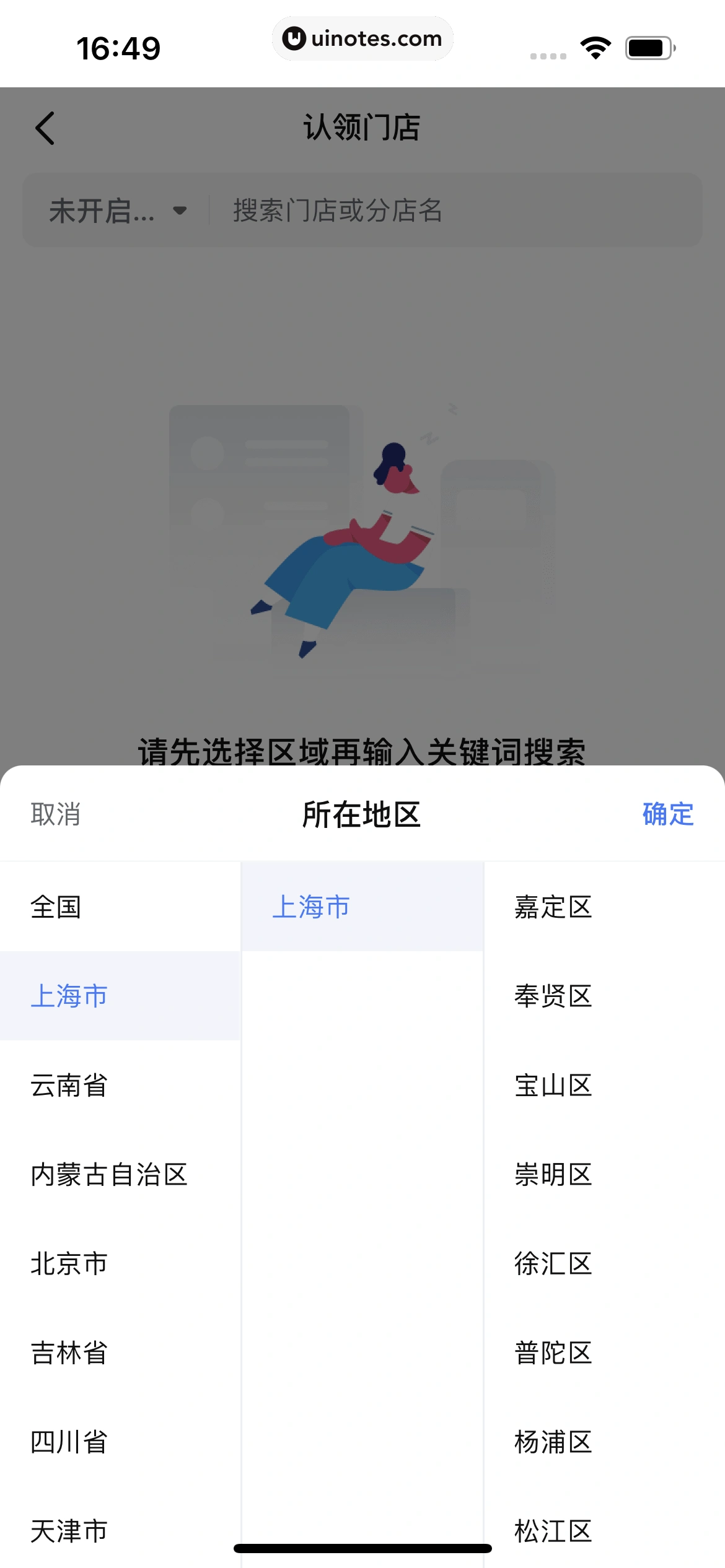Select 全国 as the region

[56, 908]
